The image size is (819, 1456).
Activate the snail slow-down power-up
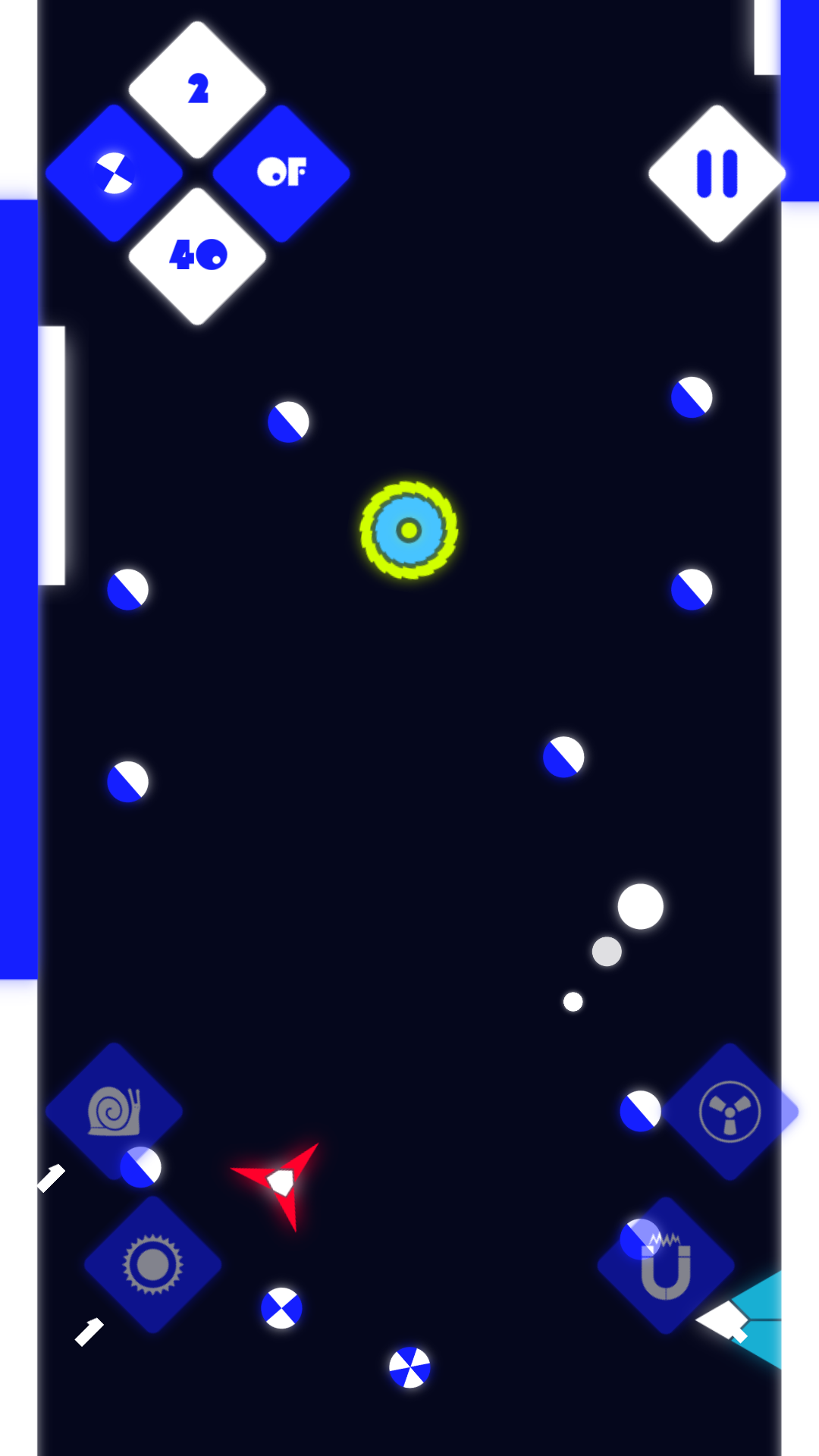[x=114, y=1111]
